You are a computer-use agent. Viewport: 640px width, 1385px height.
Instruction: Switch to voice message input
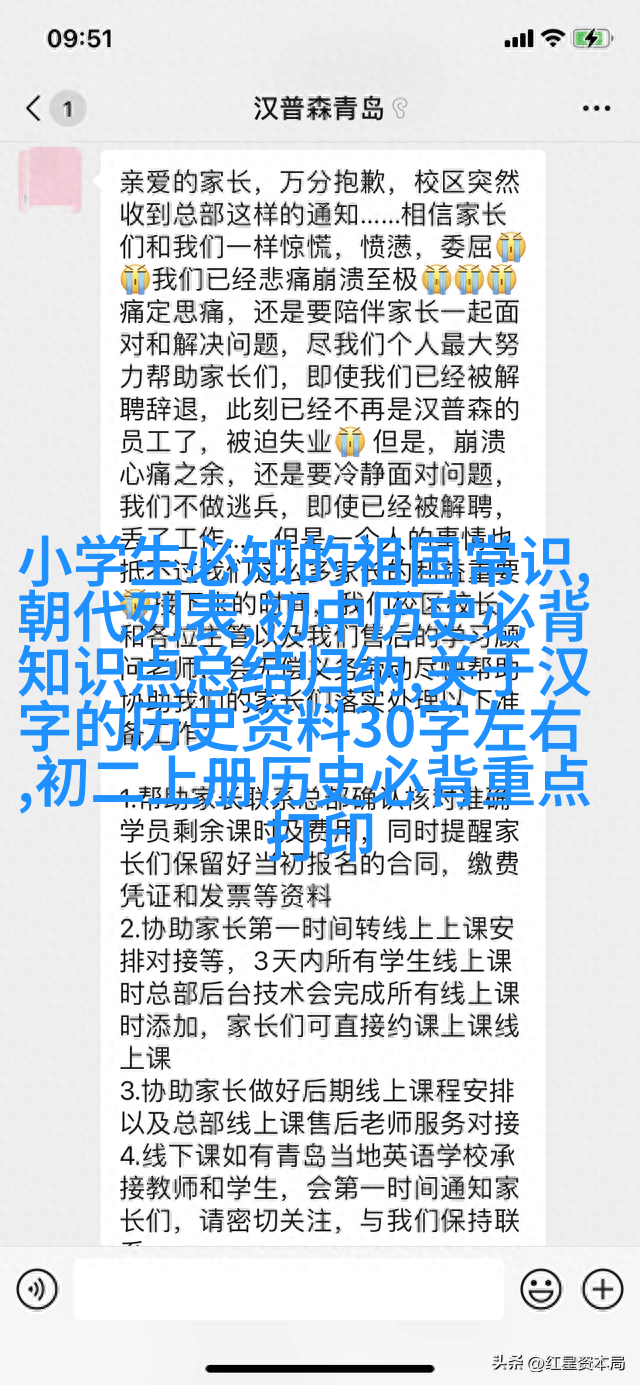(x=38, y=1289)
